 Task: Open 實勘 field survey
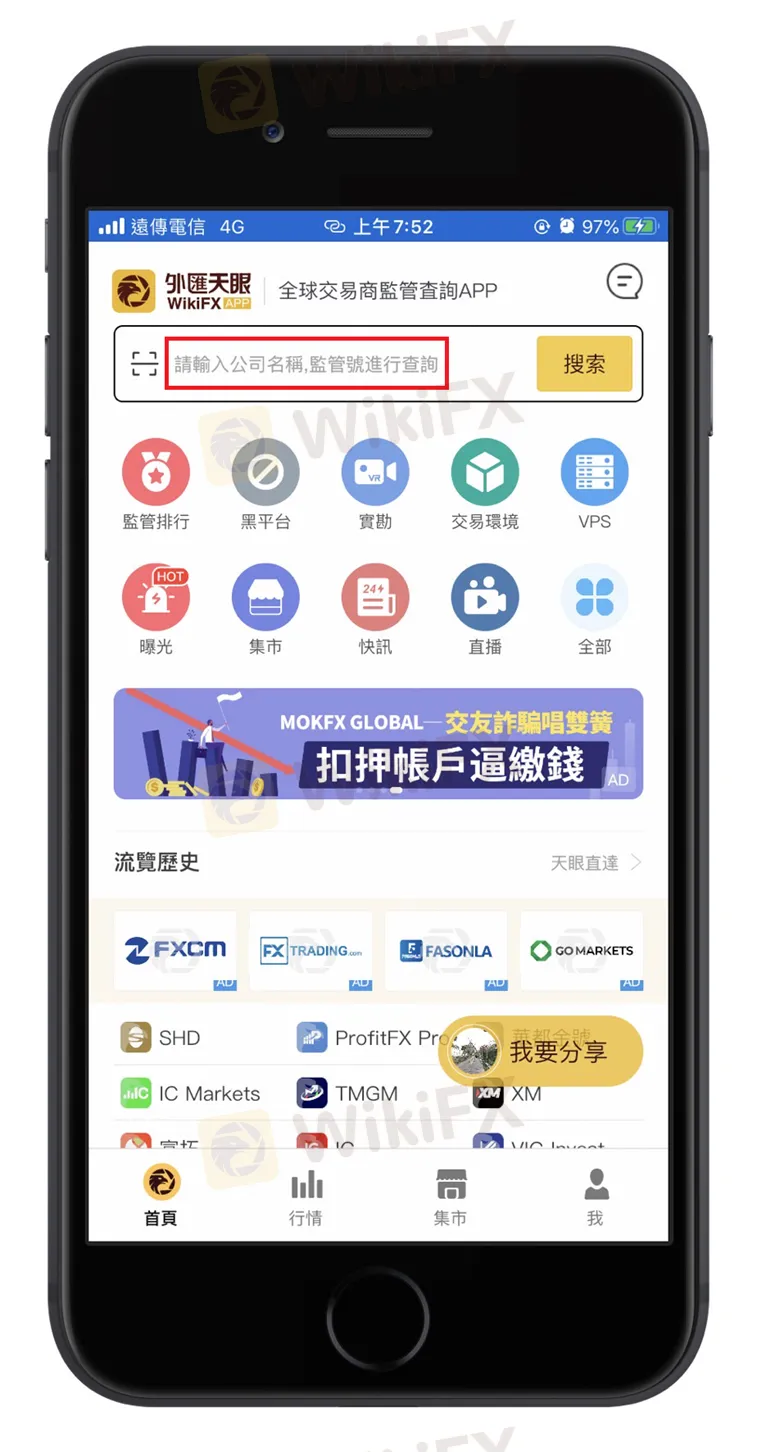tap(375, 483)
